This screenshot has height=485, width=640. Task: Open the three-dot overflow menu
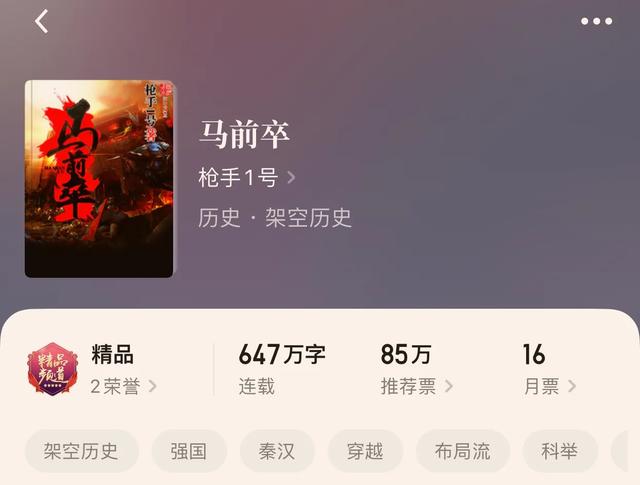coord(596,21)
